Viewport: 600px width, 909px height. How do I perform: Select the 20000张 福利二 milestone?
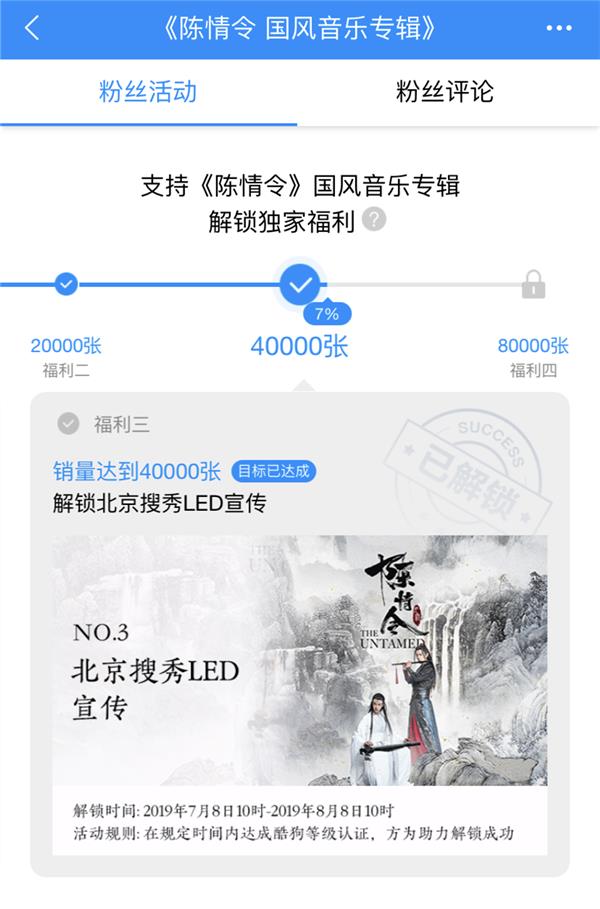pyautogui.click(x=66, y=285)
